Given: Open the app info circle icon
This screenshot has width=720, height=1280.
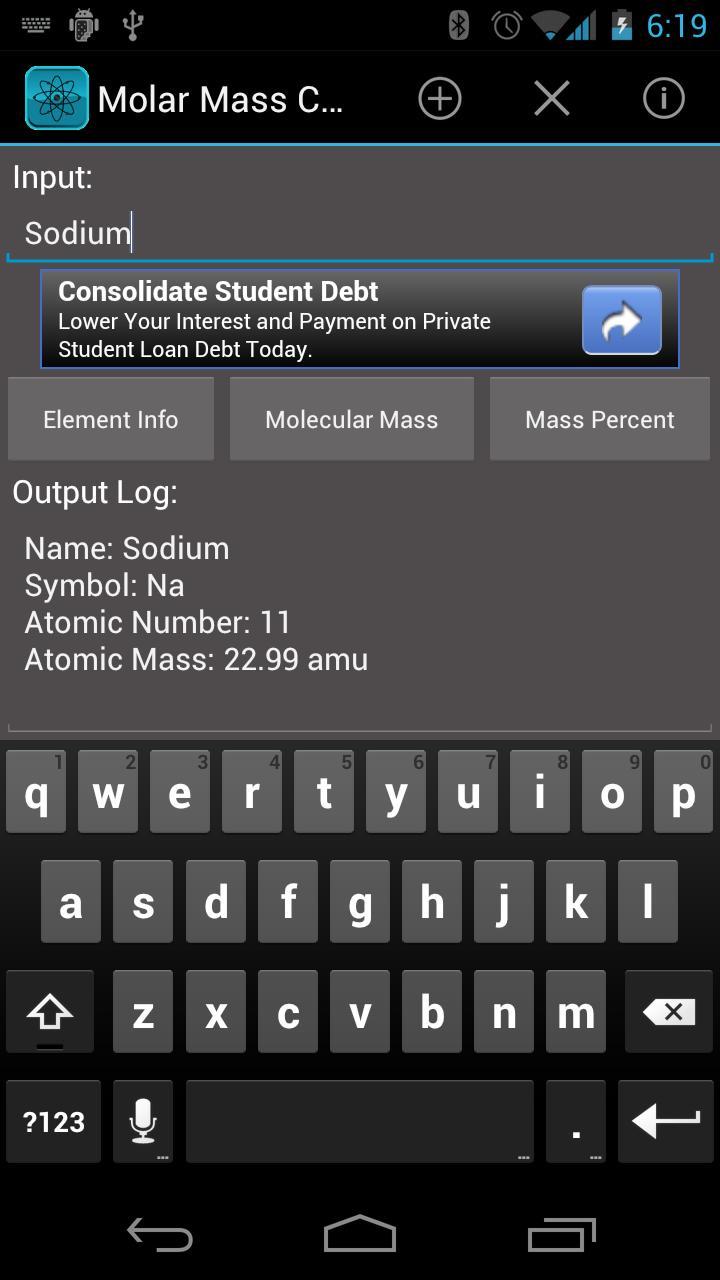Looking at the screenshot, I should (x=663, y=98).
